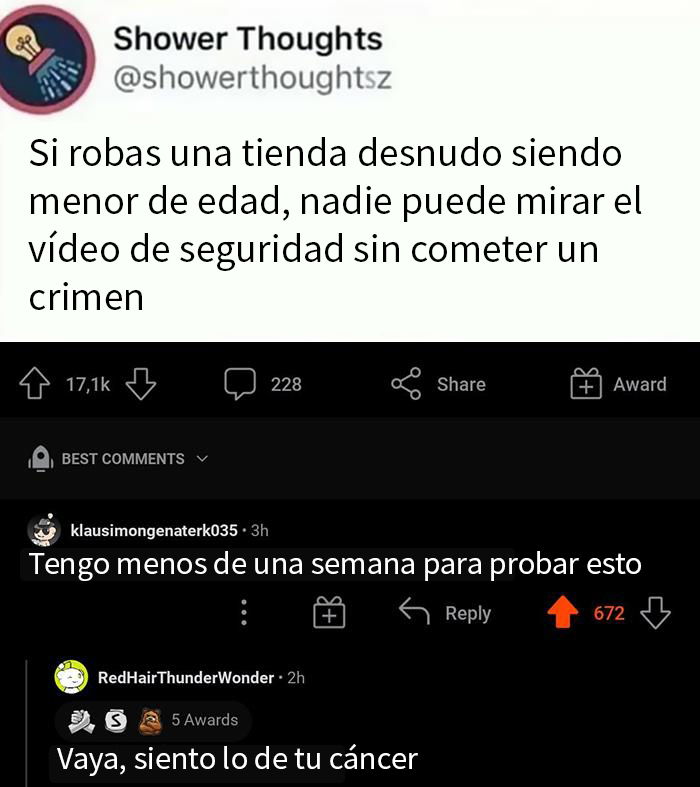Image resolution: width=700 pixels, height=787 pixels.
Task: Share this post
Action: point(438,384)
